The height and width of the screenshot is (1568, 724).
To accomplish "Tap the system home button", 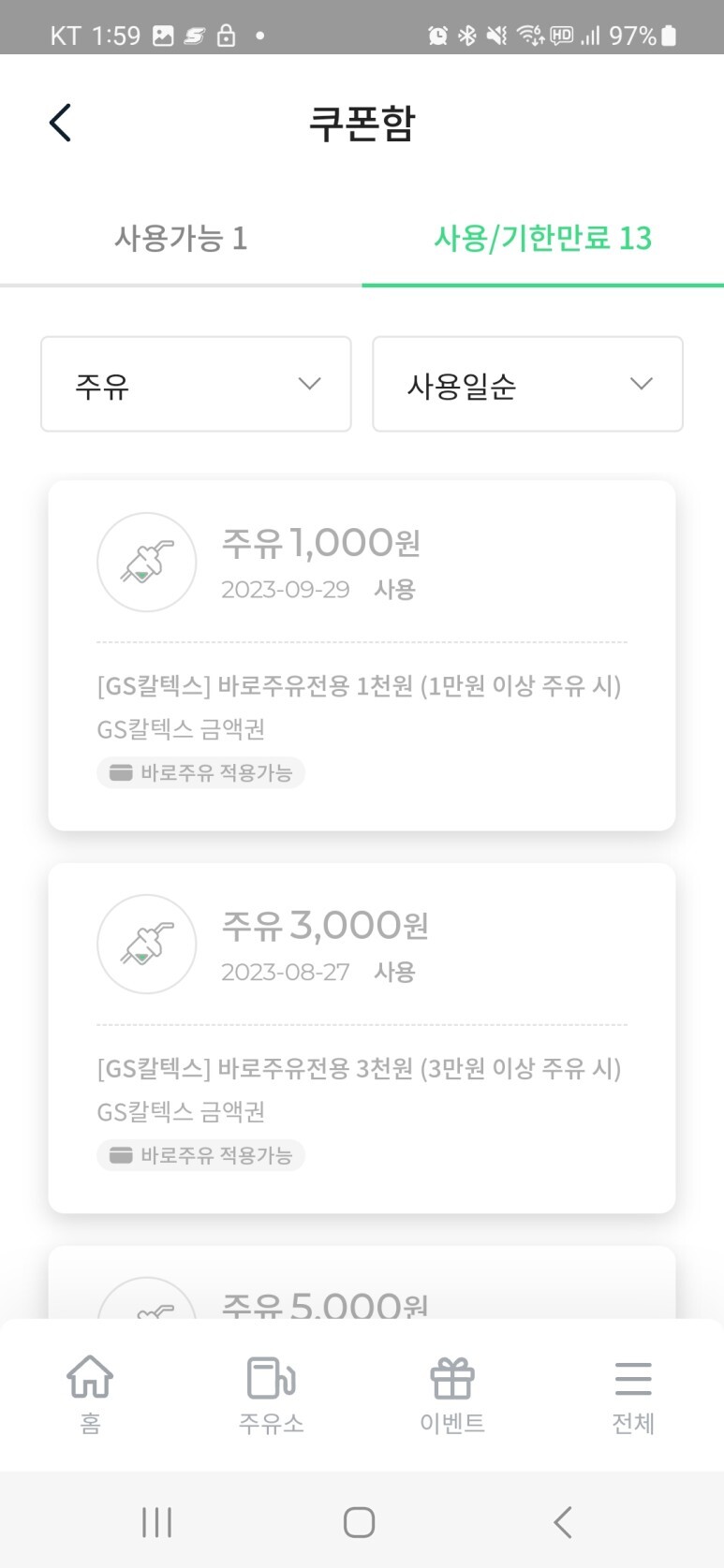I will click(x=360, y=1522).
